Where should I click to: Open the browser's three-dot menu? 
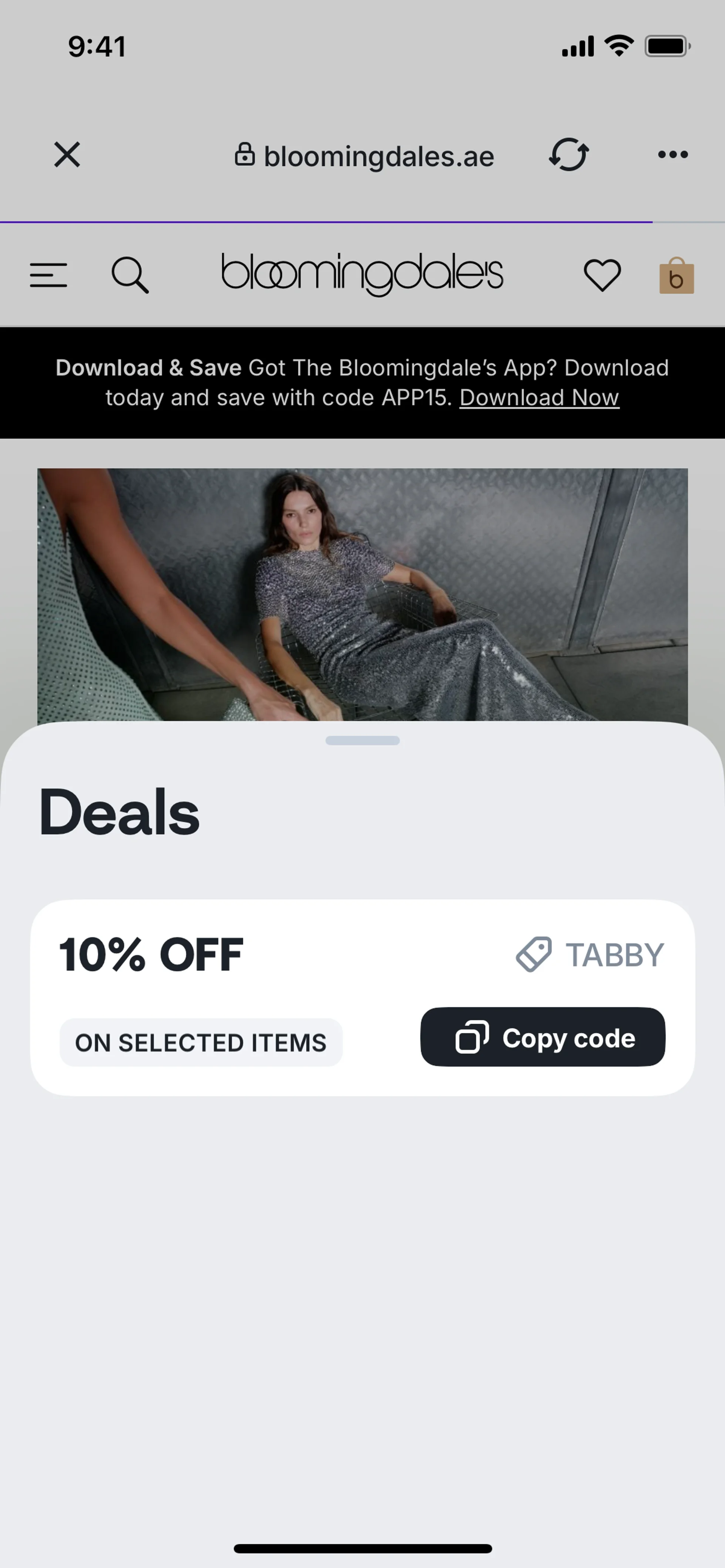673,155
